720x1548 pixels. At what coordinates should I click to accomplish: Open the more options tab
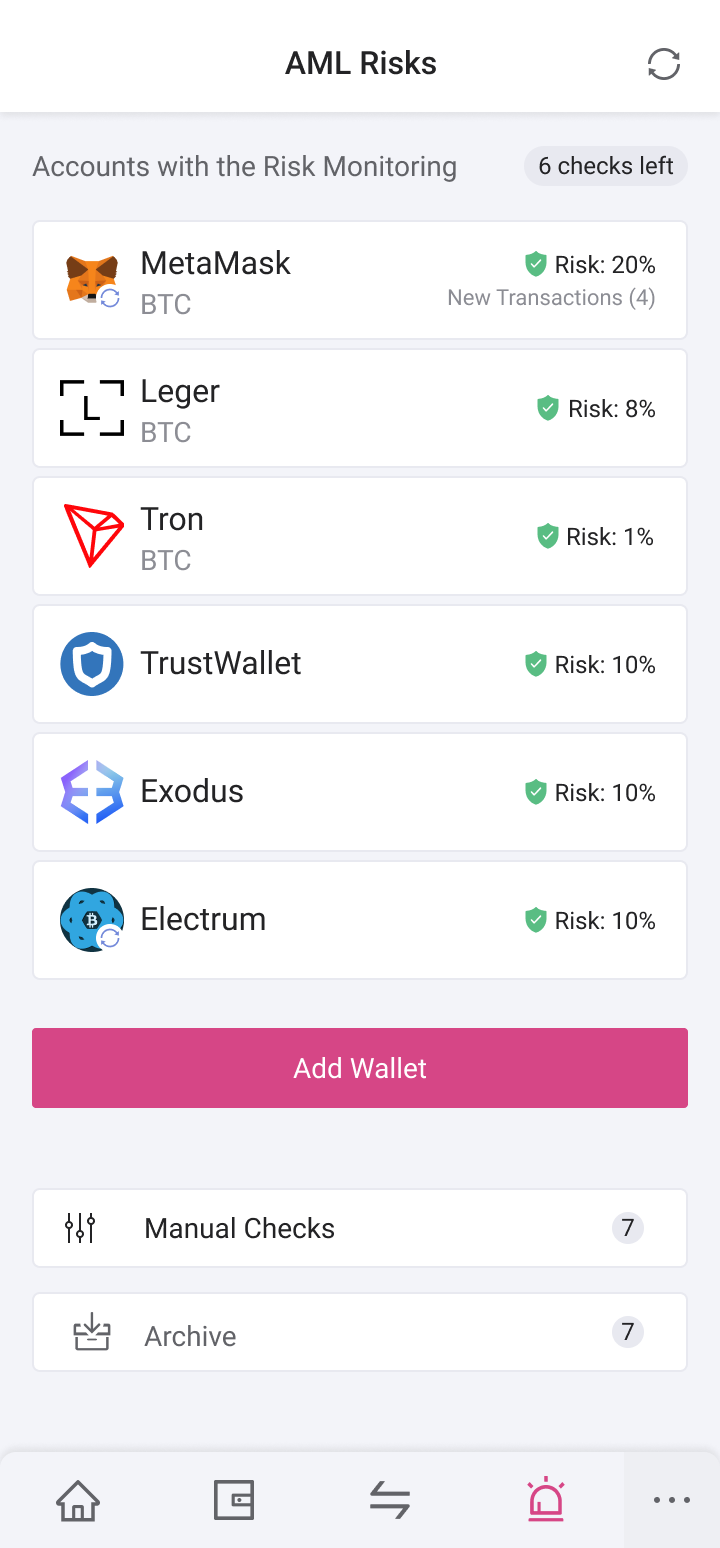[x=672, y=1500]
